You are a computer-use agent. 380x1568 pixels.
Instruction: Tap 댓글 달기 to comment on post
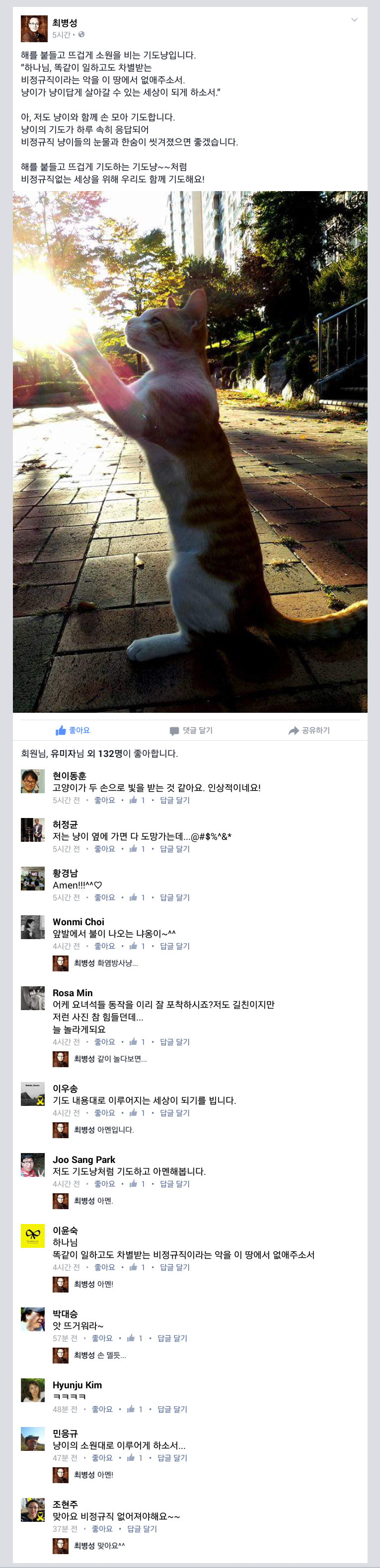[x=191, y=731]
